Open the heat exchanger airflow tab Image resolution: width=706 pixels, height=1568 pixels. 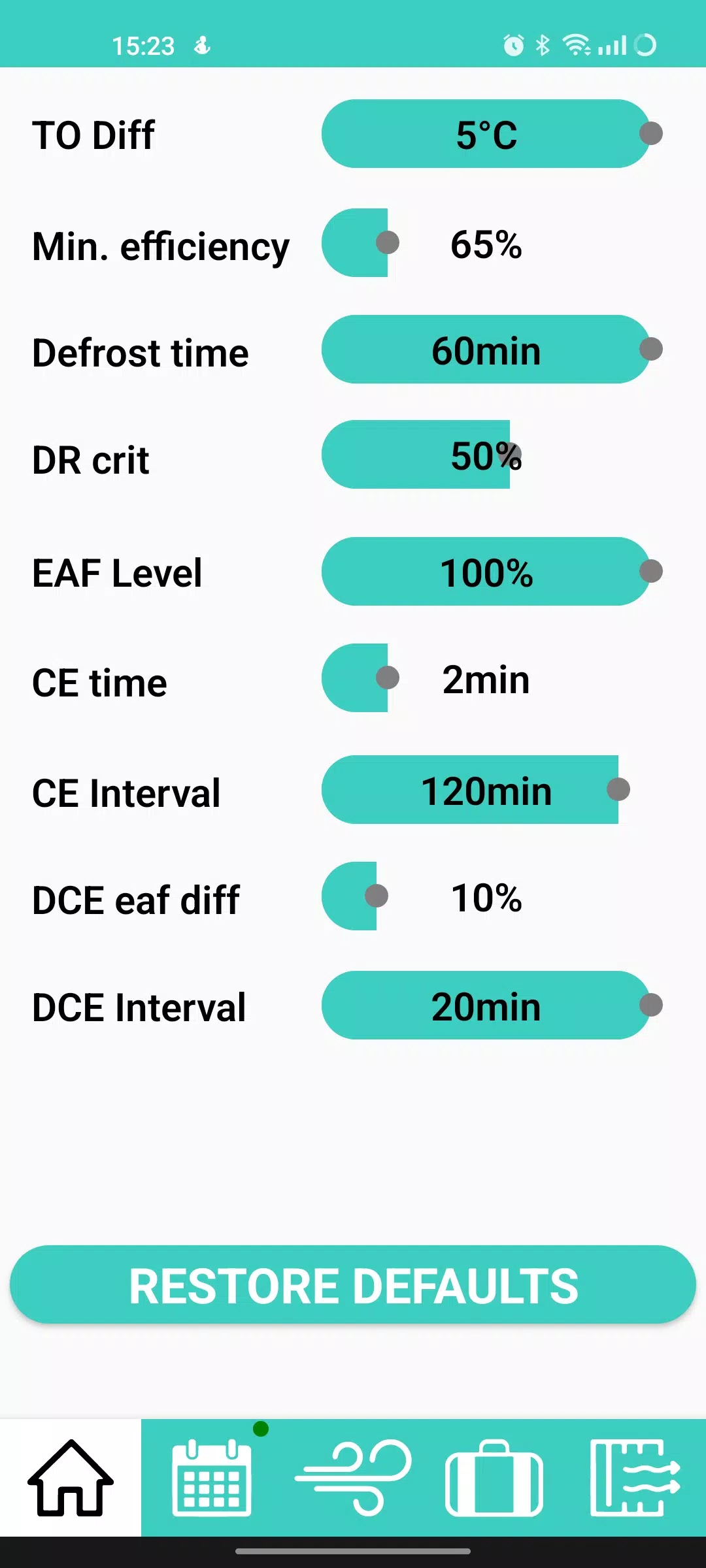coord(635,1478)
